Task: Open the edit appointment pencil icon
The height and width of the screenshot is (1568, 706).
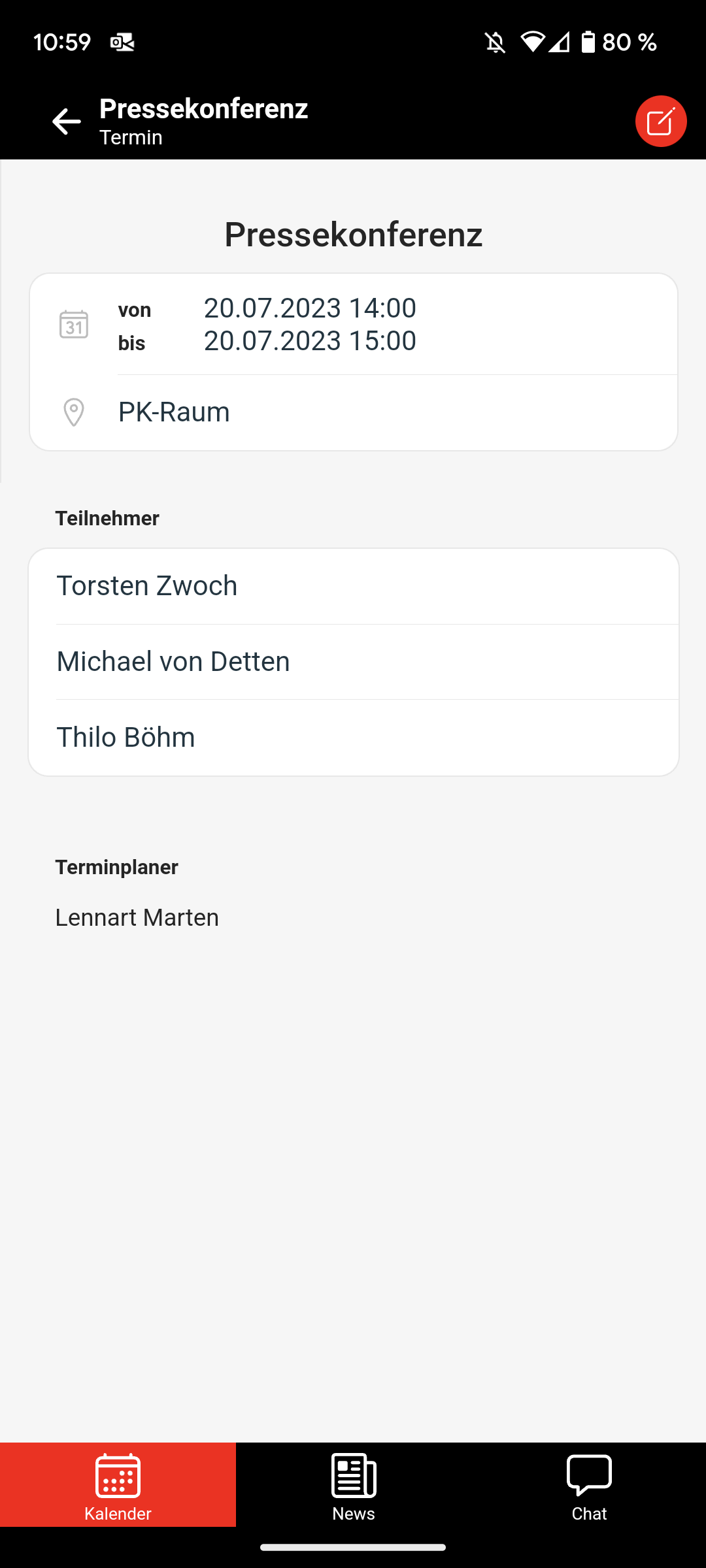Action: [x=660, y=120]
